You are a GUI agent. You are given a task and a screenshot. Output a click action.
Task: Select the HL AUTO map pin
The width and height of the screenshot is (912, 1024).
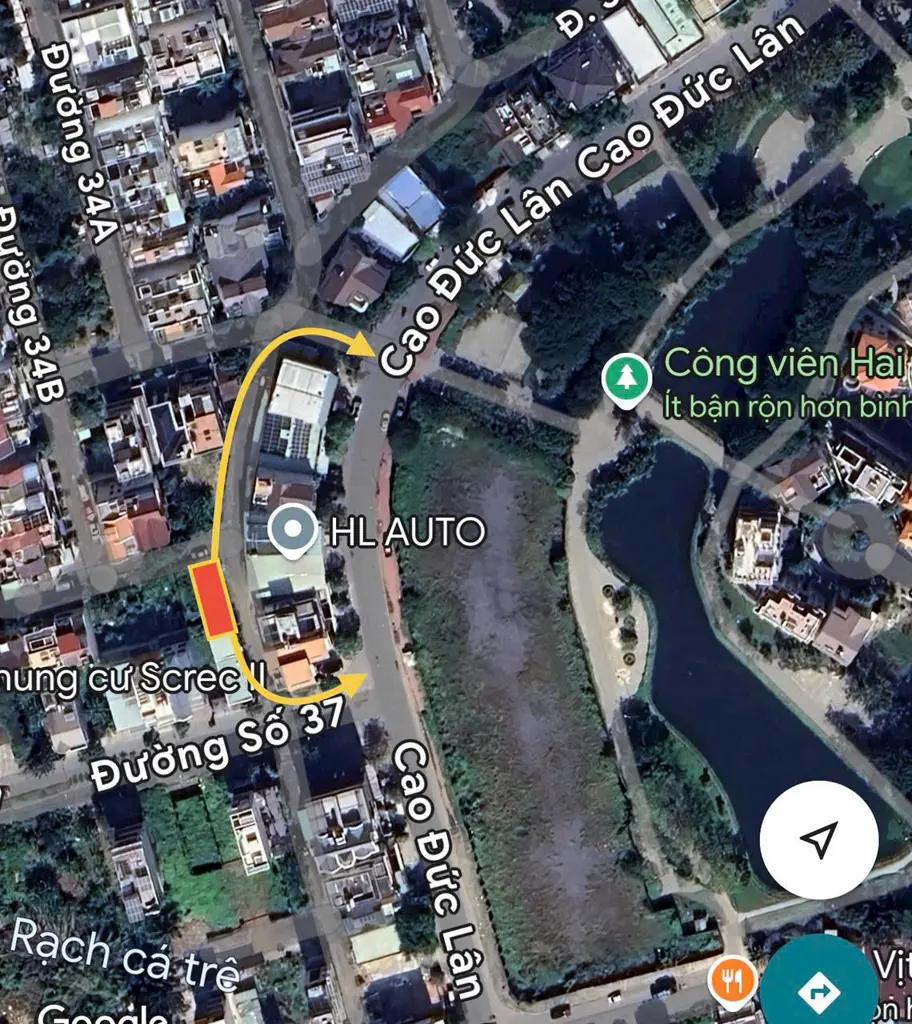[x=292, y=530]
